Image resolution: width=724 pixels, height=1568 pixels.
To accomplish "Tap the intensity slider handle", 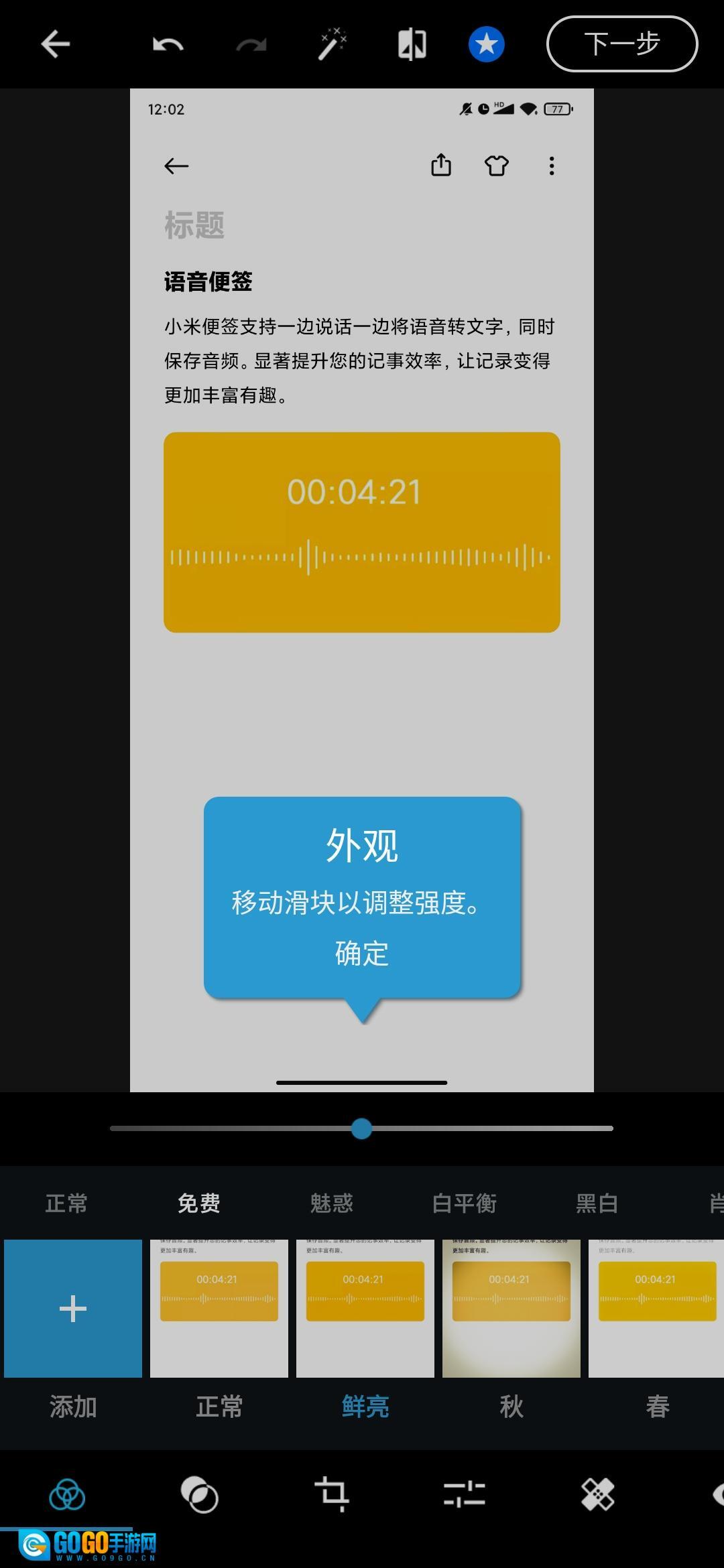I will click(x=361, y=1128).
